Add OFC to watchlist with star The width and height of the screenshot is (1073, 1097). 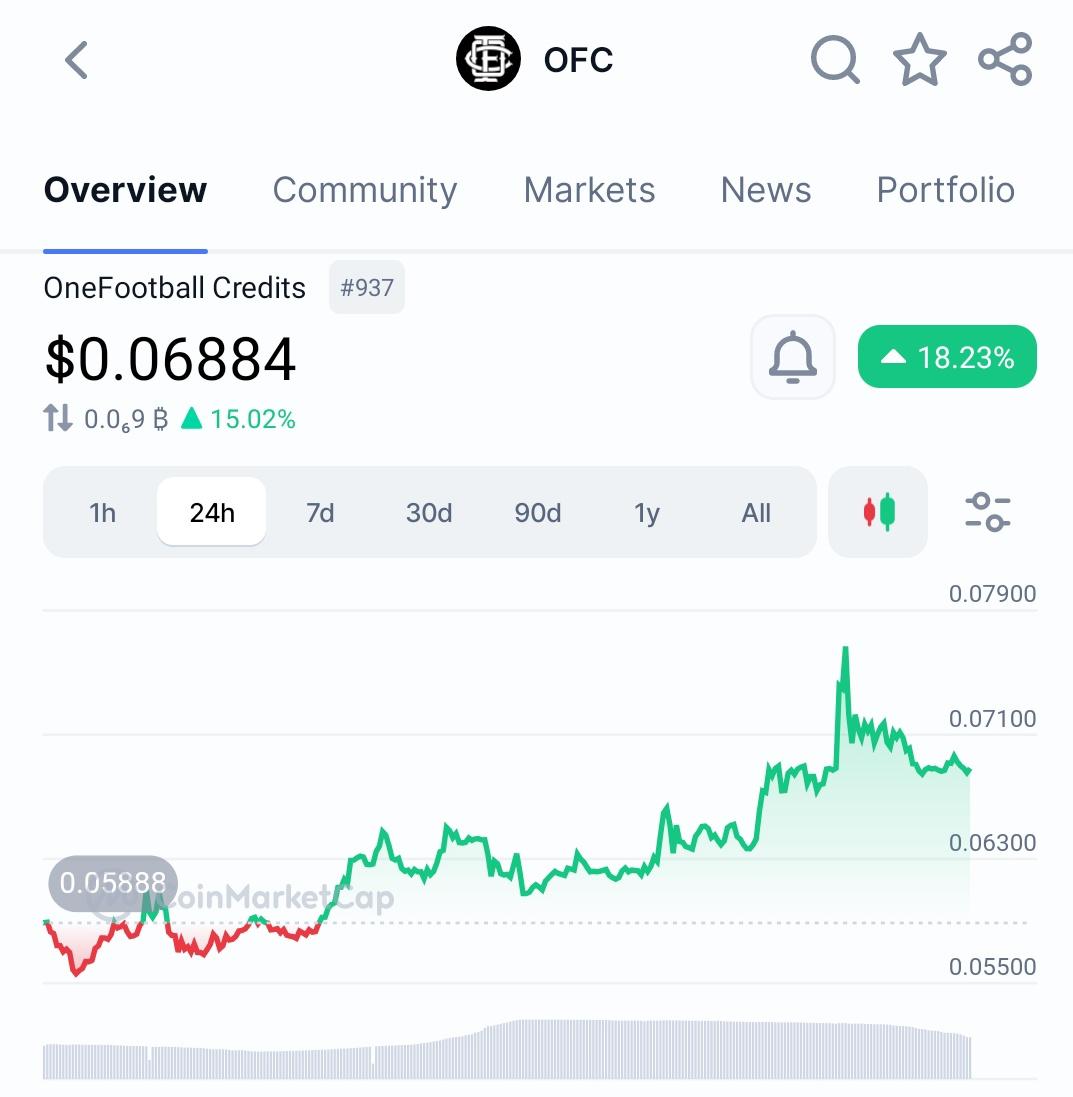click(919, 60)
